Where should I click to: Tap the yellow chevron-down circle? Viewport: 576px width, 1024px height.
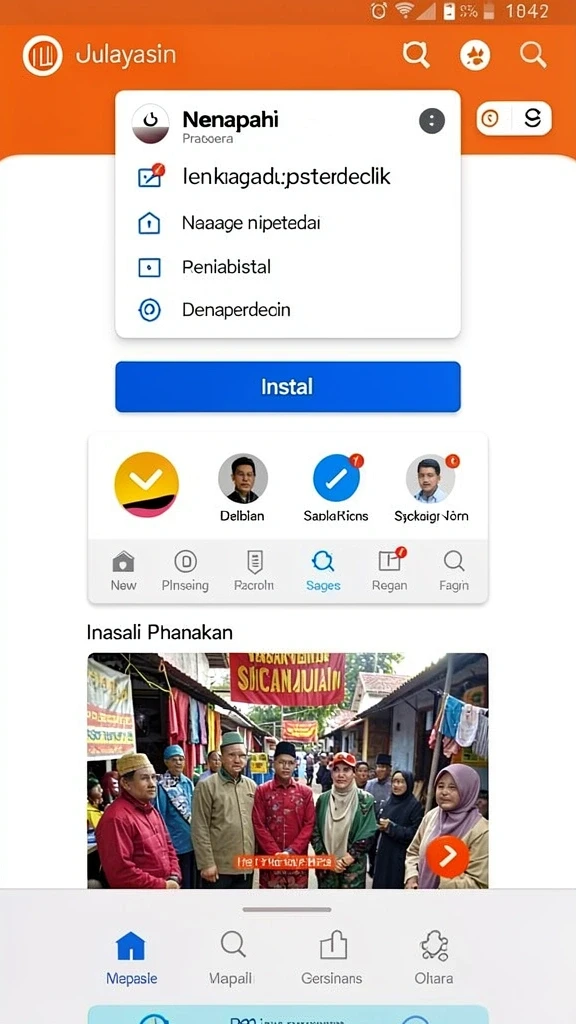(x=146, y=485)
